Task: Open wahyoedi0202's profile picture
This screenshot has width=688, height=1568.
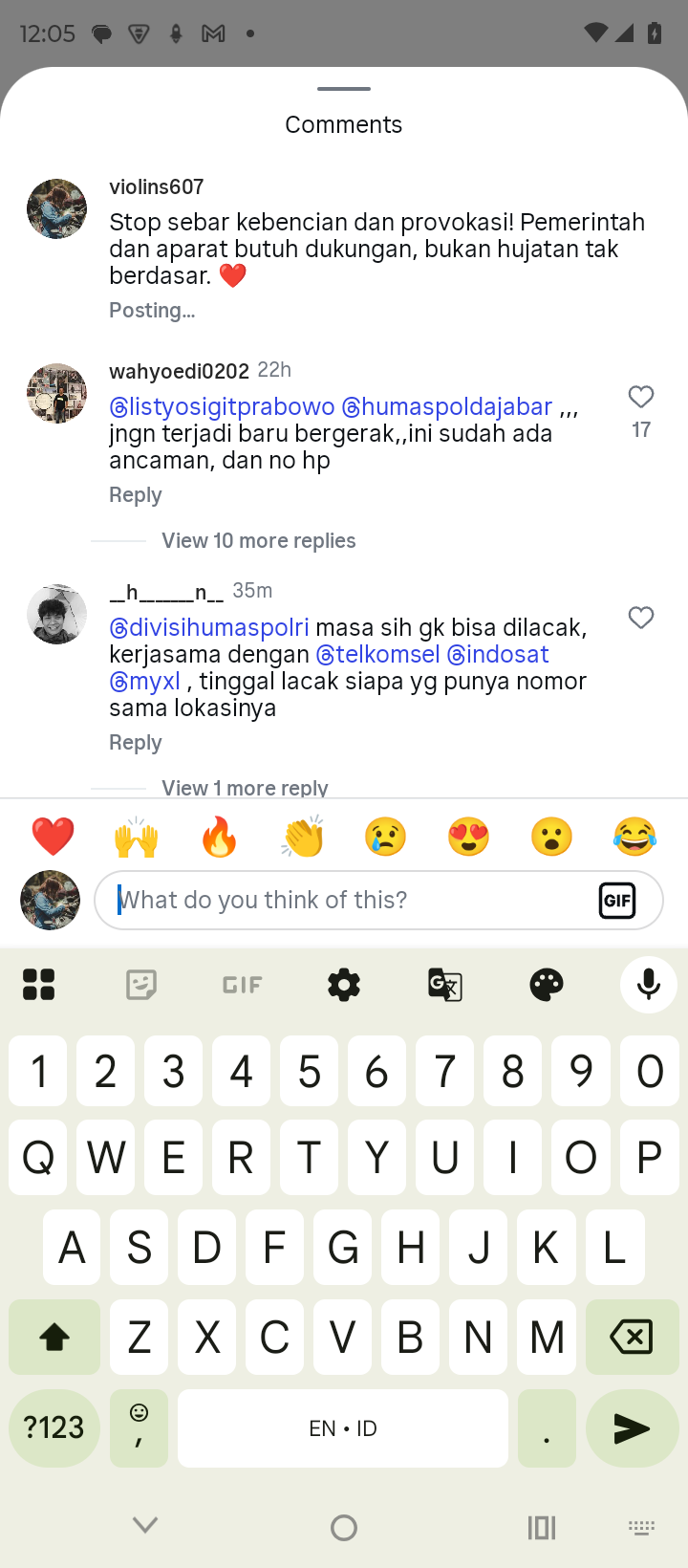Action: pos(56,393)
